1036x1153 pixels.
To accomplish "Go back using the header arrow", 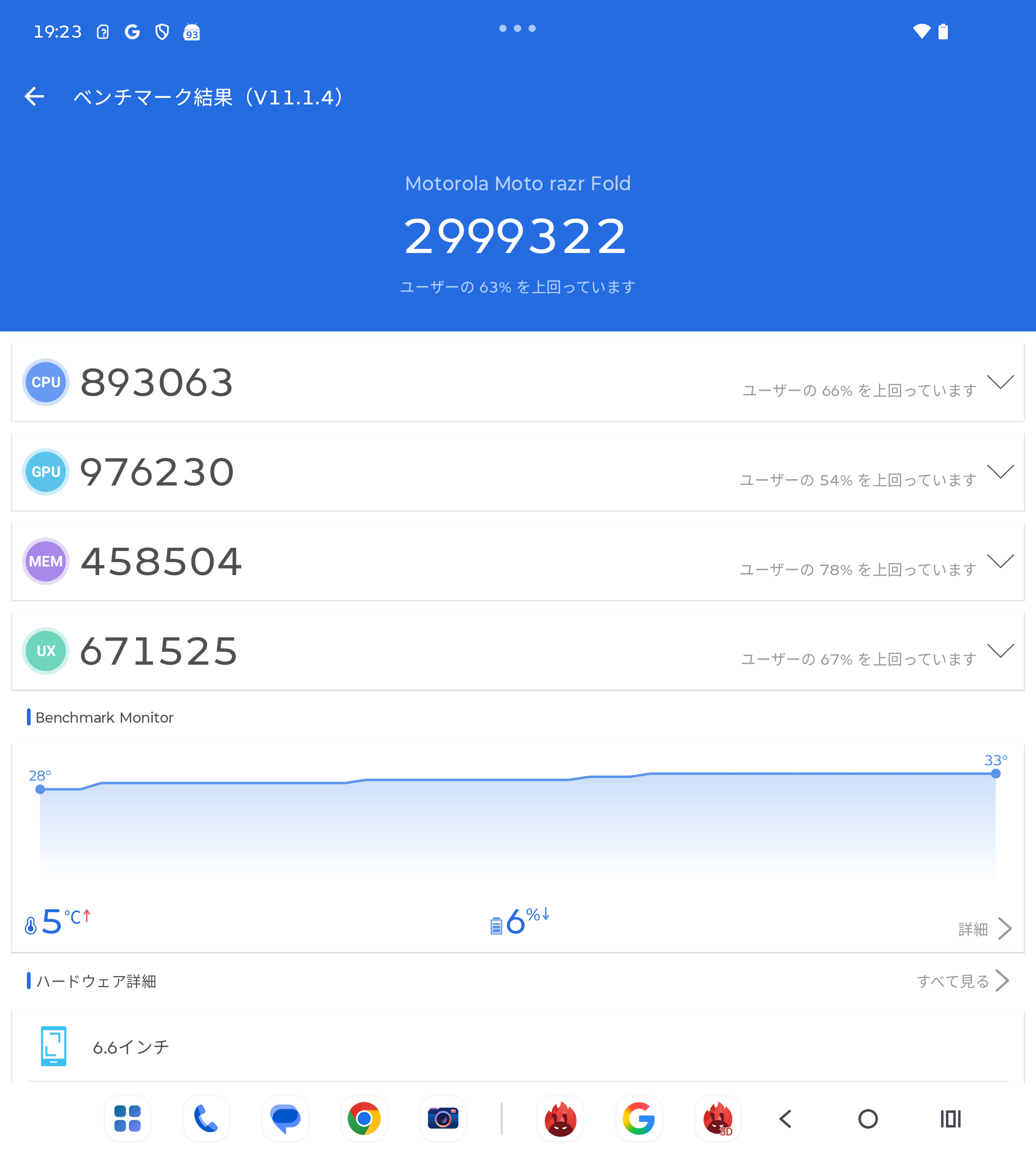I will [34, 97].
